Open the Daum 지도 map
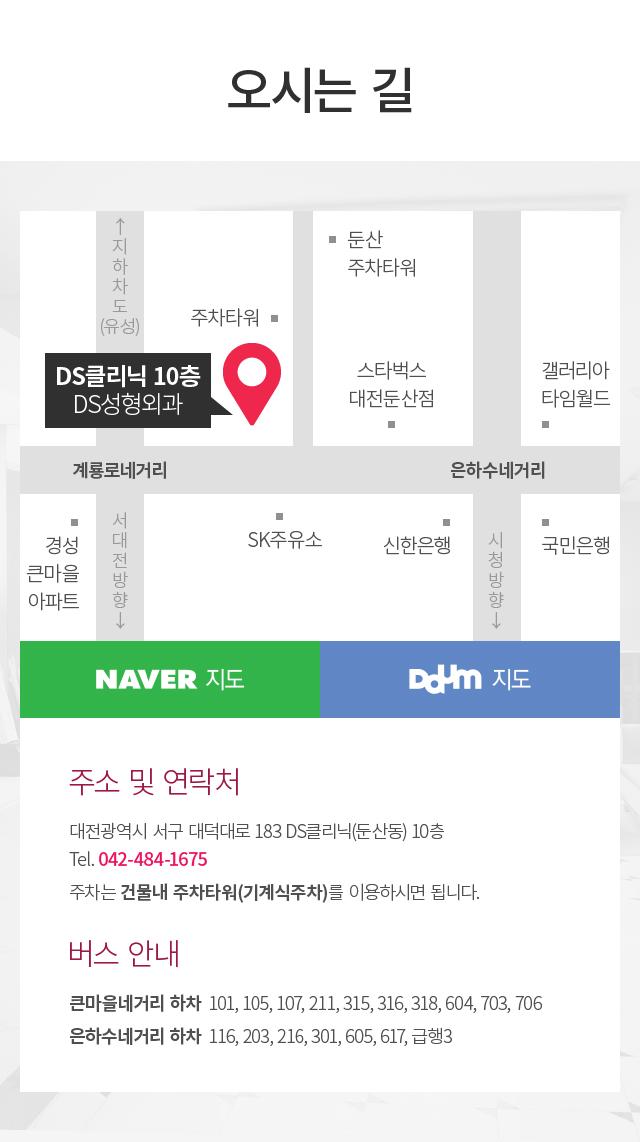This screenshot has height=1142, width=640. 469,680
